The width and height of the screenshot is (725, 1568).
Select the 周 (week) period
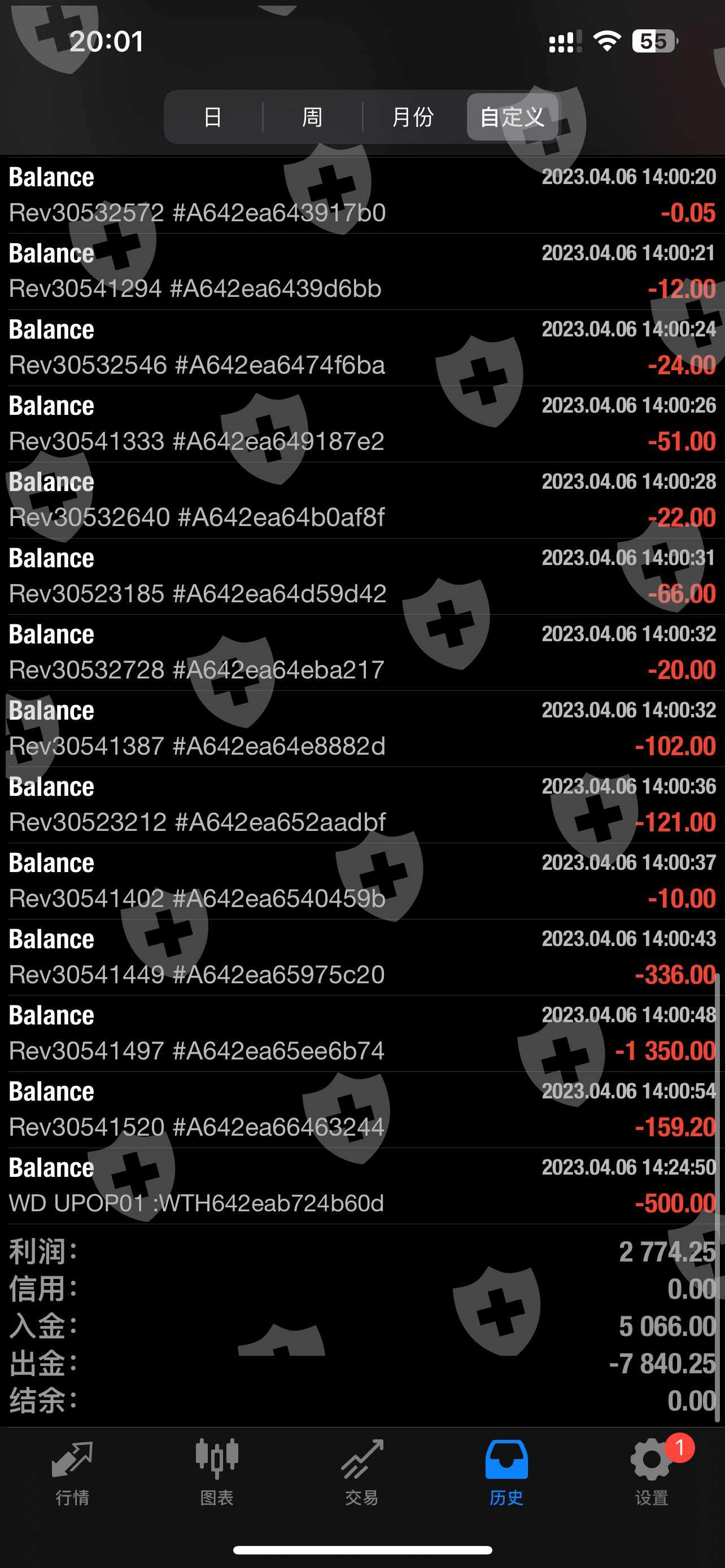tap(312, 117)
